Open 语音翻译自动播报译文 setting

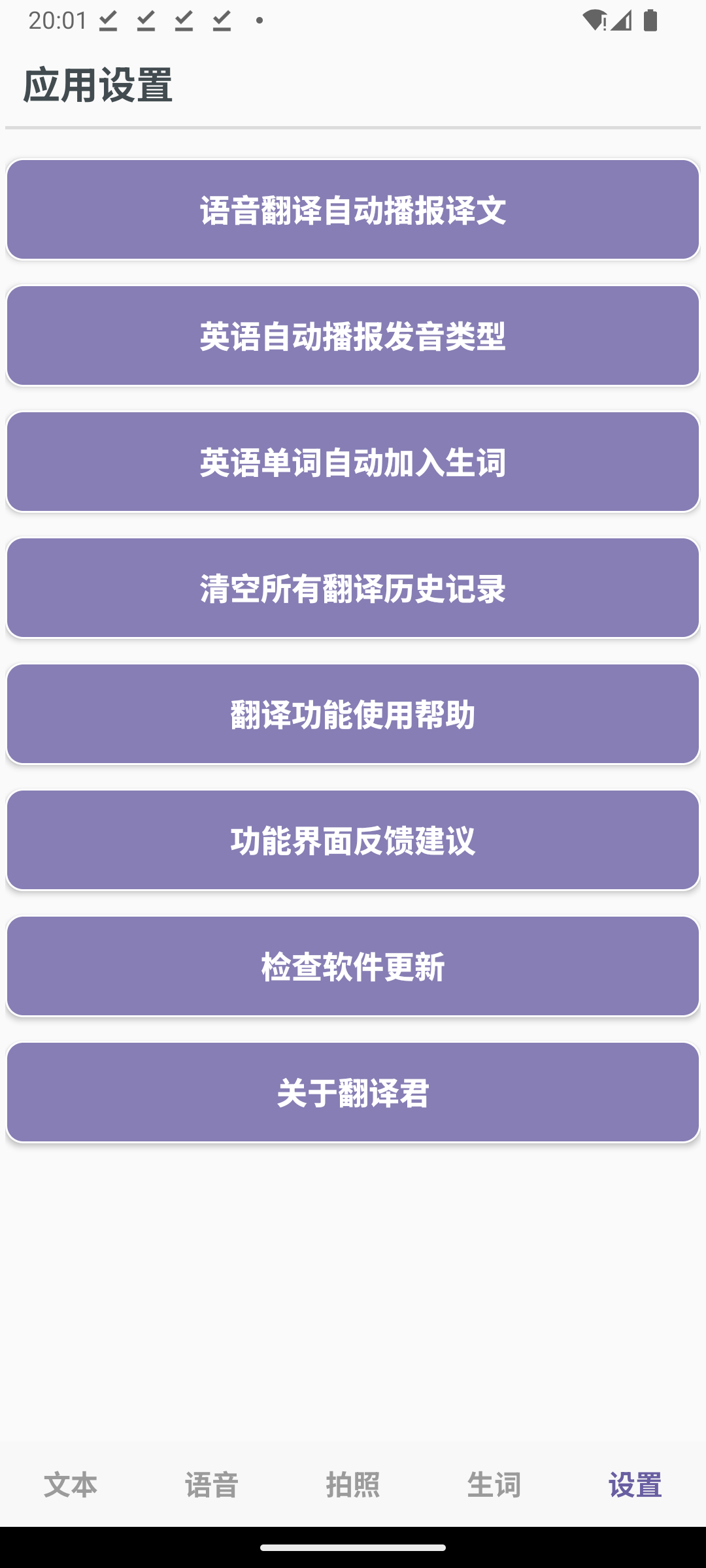click(x=353, y=210)
